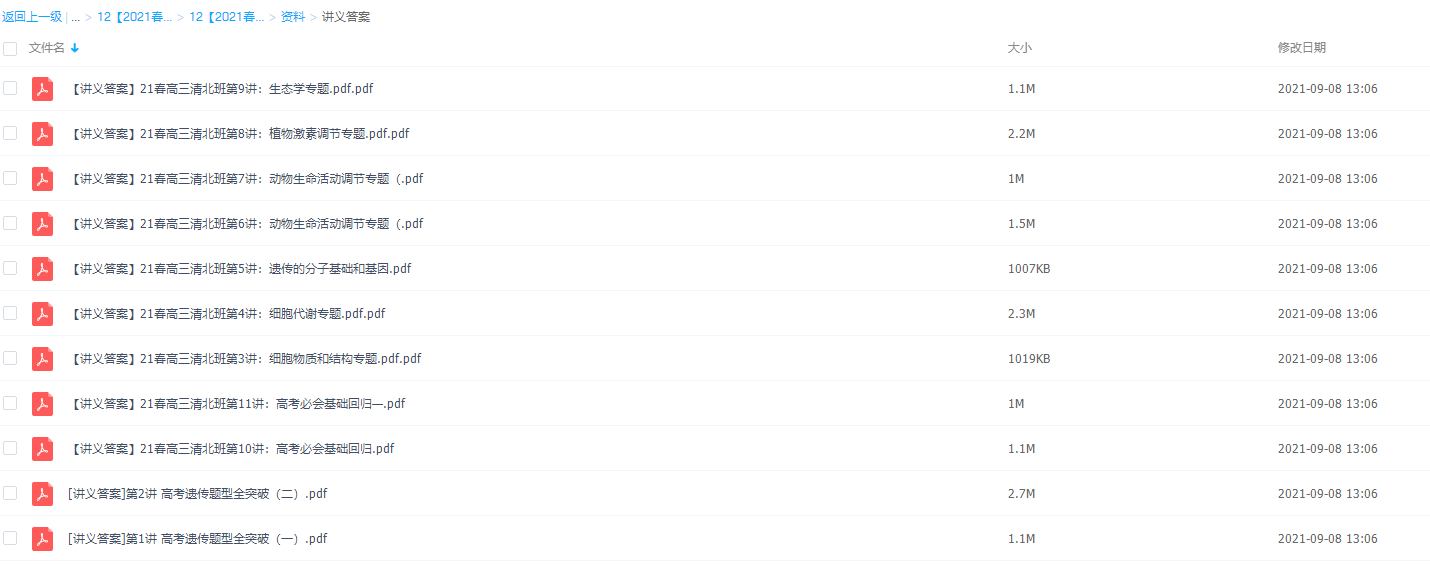Open 第4讲：细胞代谢专题 PDF

pos(228,314)
